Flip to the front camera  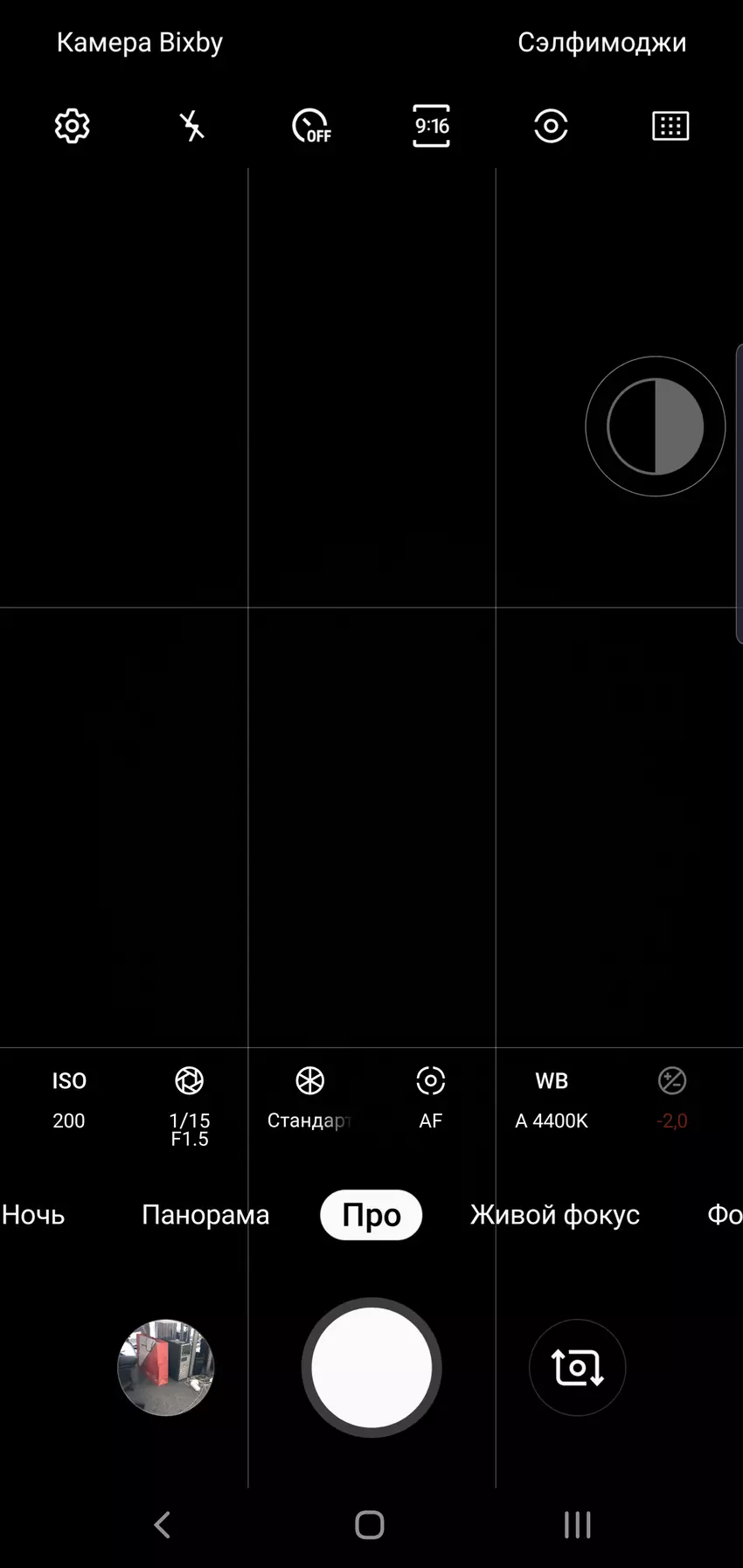[577, 1367]
